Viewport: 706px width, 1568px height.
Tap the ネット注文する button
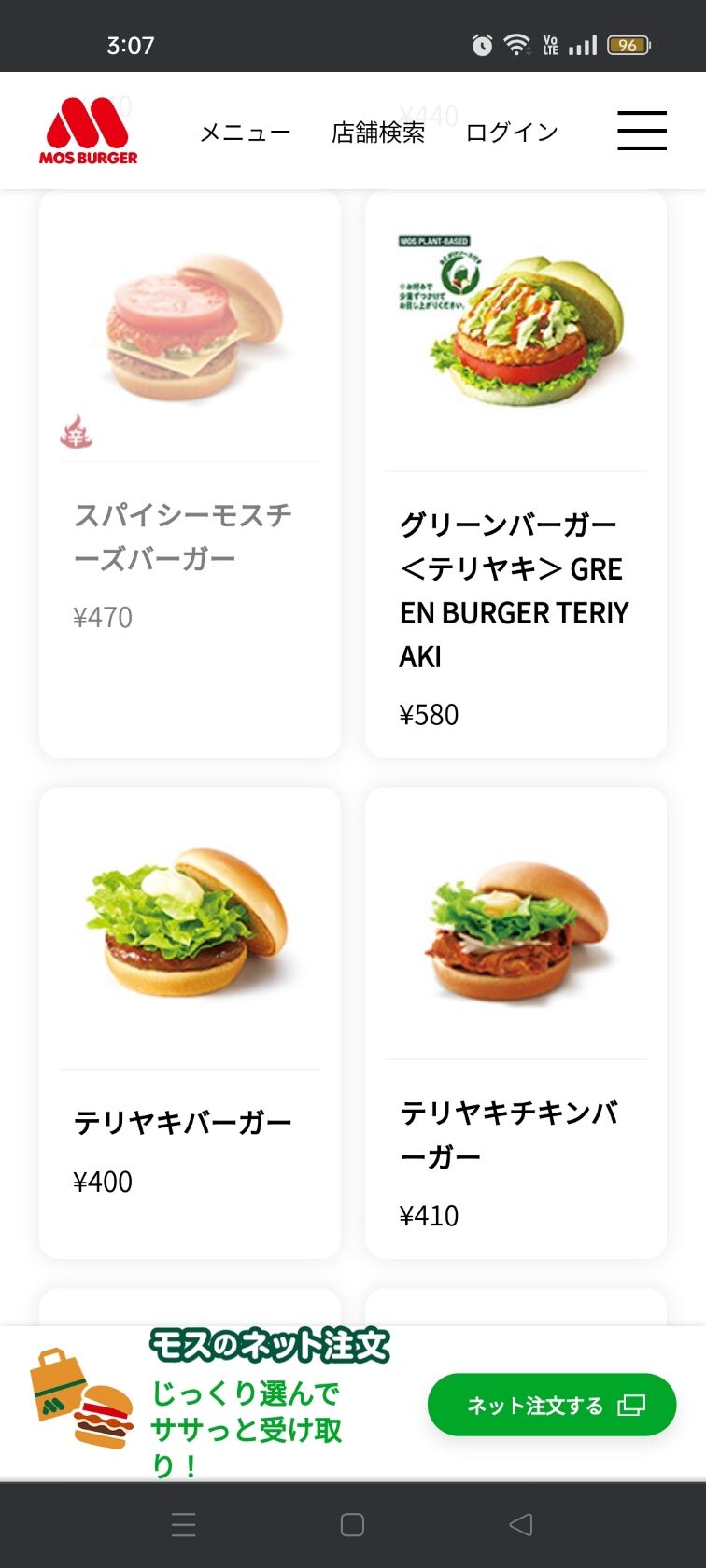tap(551, 1405)
